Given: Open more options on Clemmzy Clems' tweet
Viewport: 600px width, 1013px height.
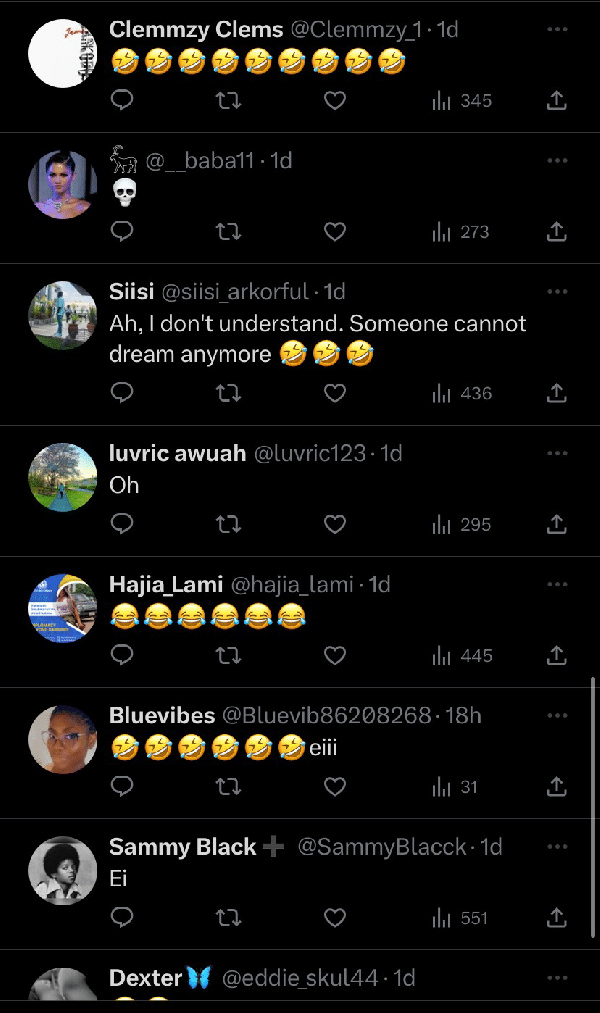Looking at the screenshot, I should pyautogui.click(x=557, y=29).
